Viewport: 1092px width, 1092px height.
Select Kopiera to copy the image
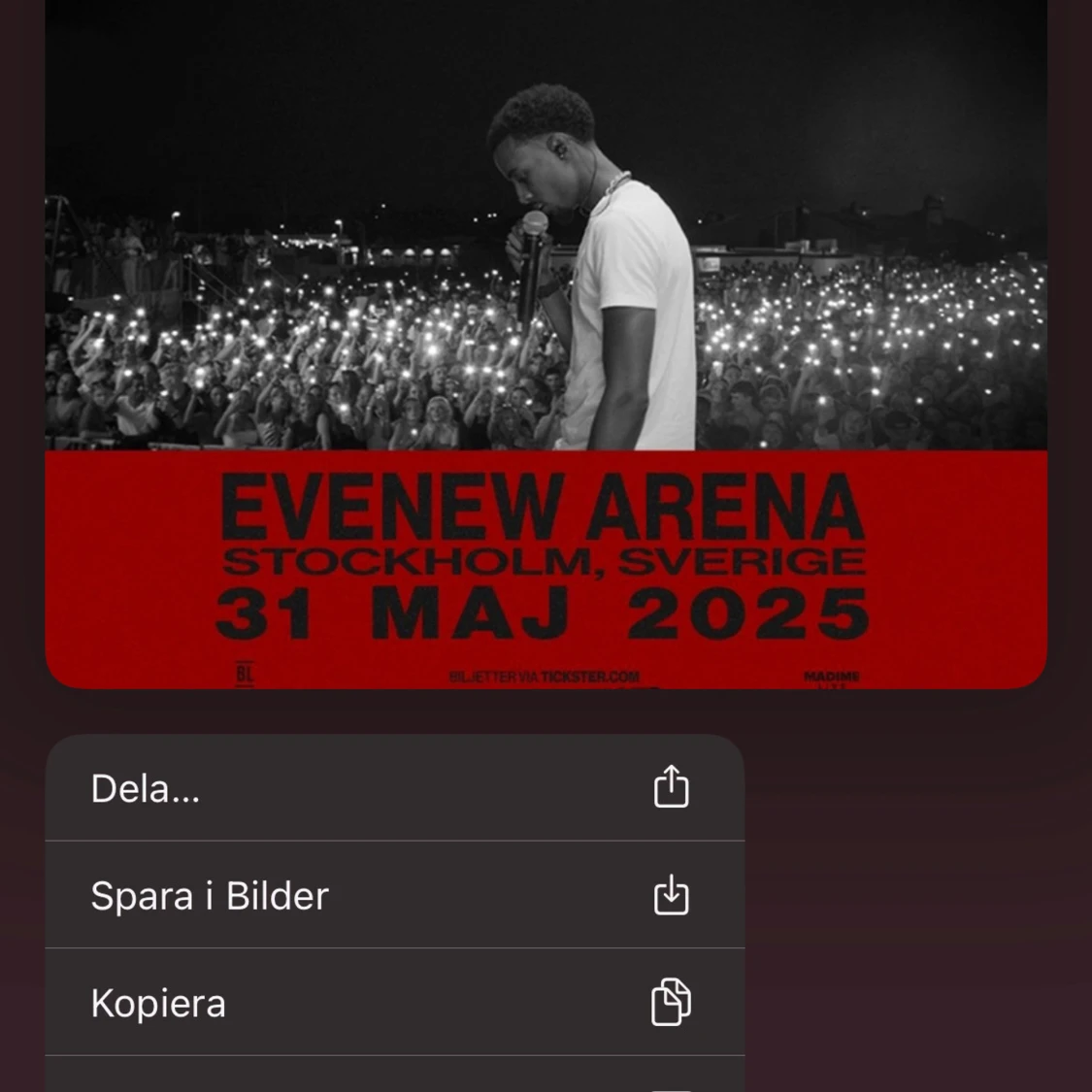393,1002
